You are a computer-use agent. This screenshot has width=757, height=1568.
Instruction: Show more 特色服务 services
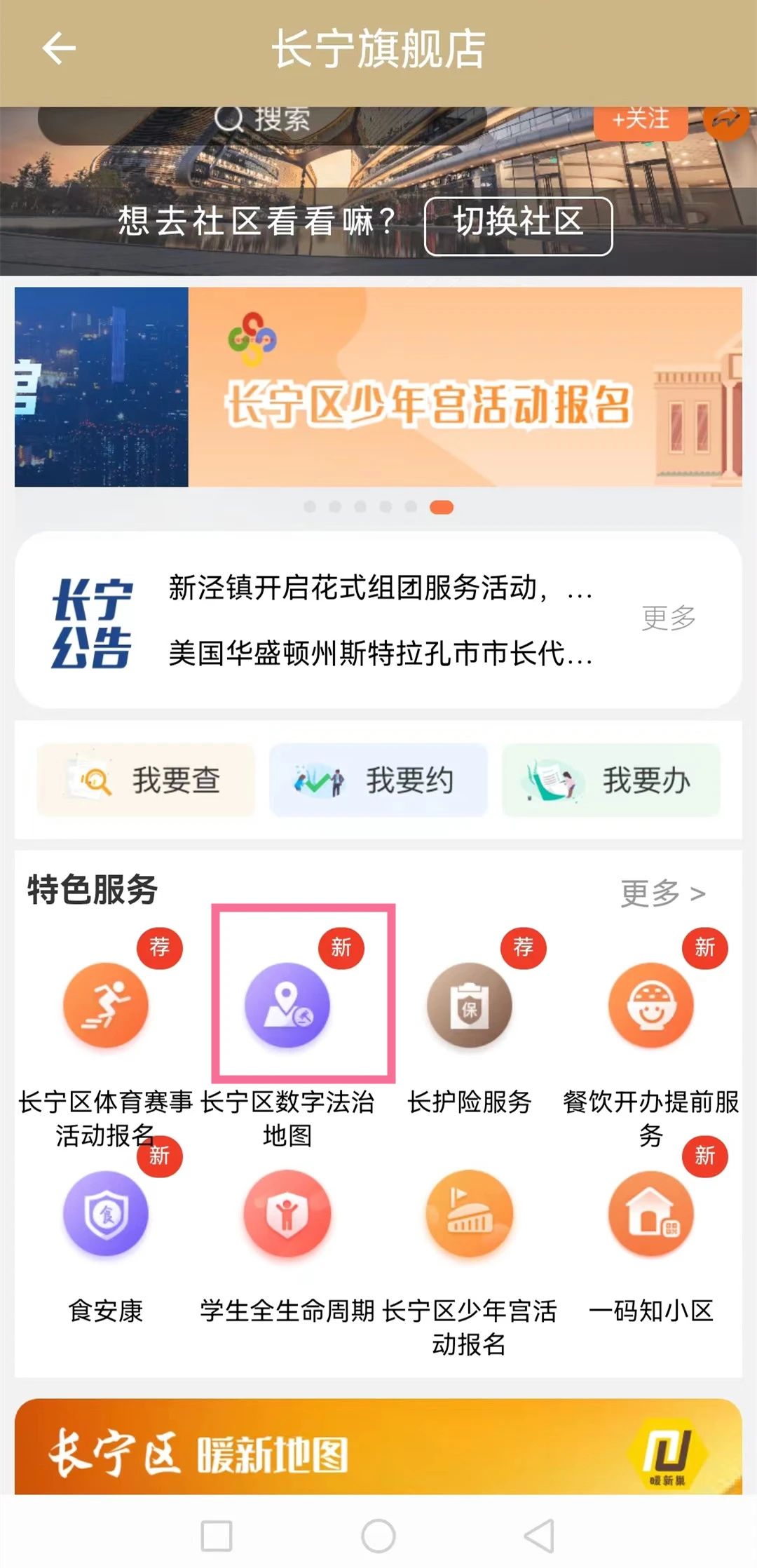pyautogui.click(x=662, y=893)
